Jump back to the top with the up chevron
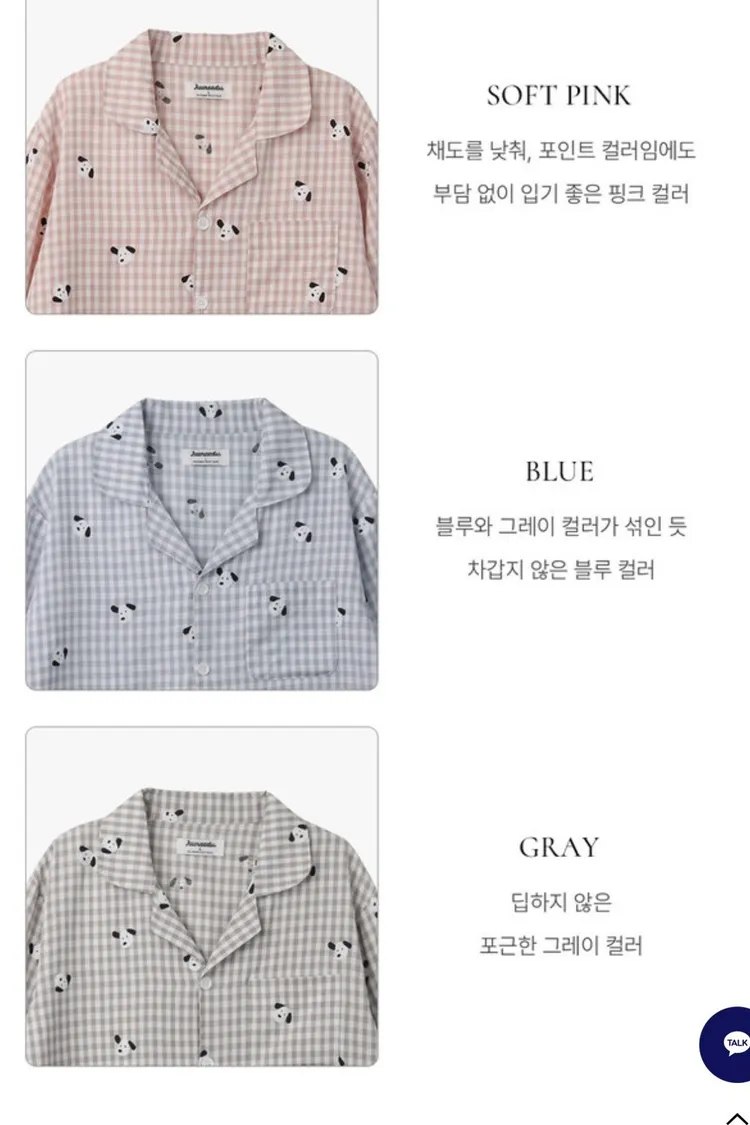The image size is (750, 1125). (x=737, y=1119)
